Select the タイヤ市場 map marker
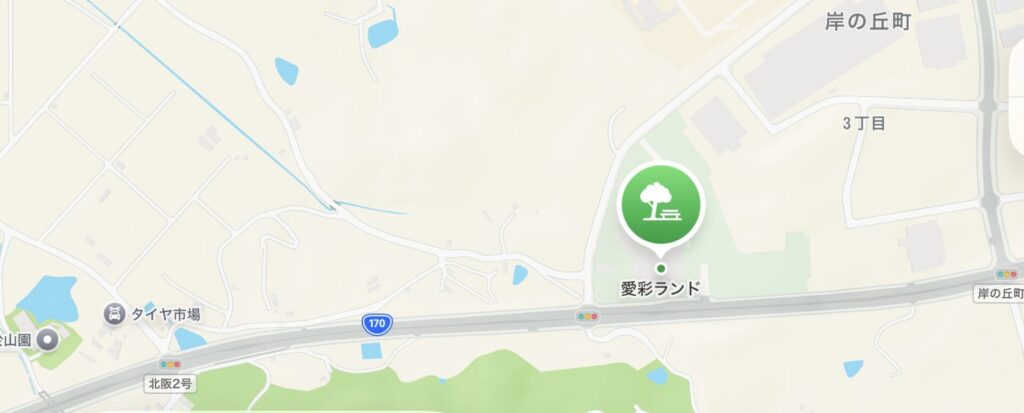Screen dimensions: 1024x413 pos(115,314)
